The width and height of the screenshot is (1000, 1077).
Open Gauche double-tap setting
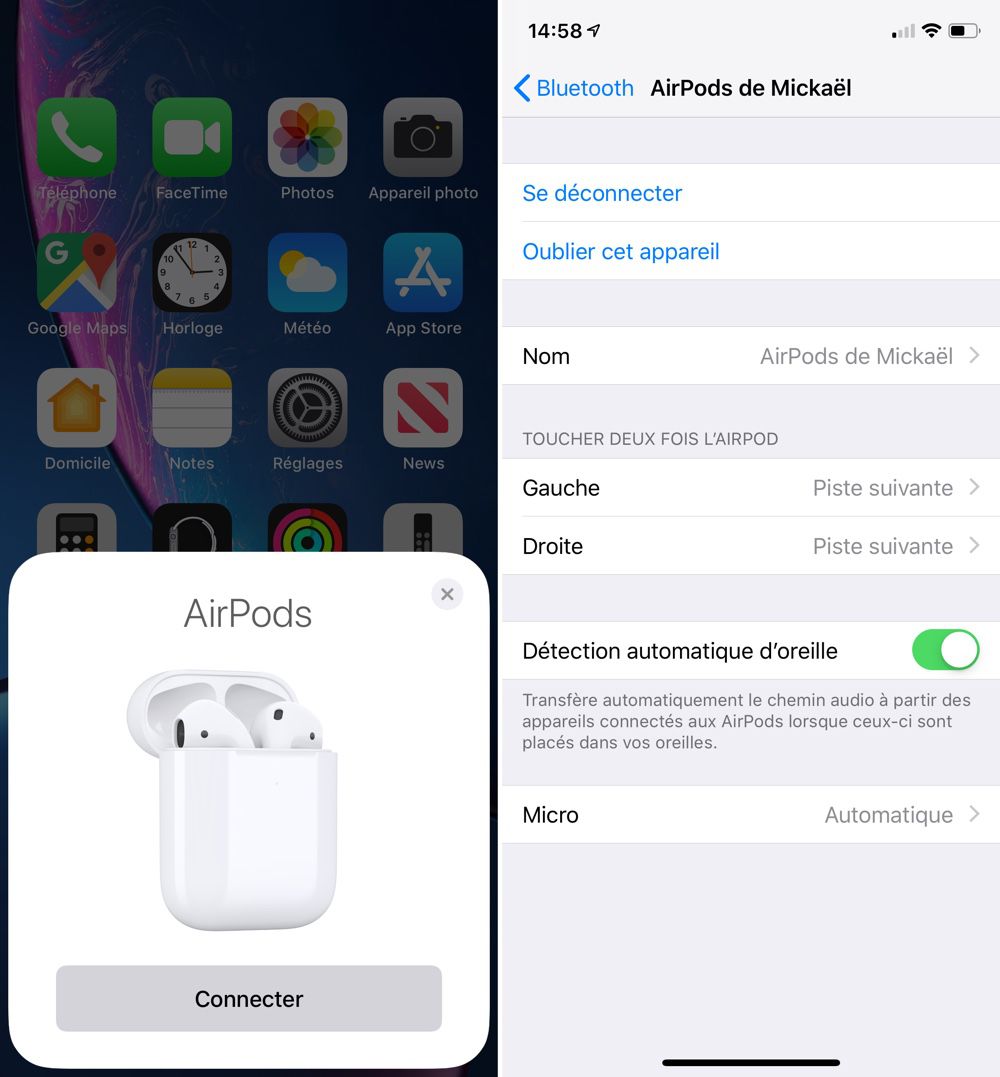tap(750, 488)
